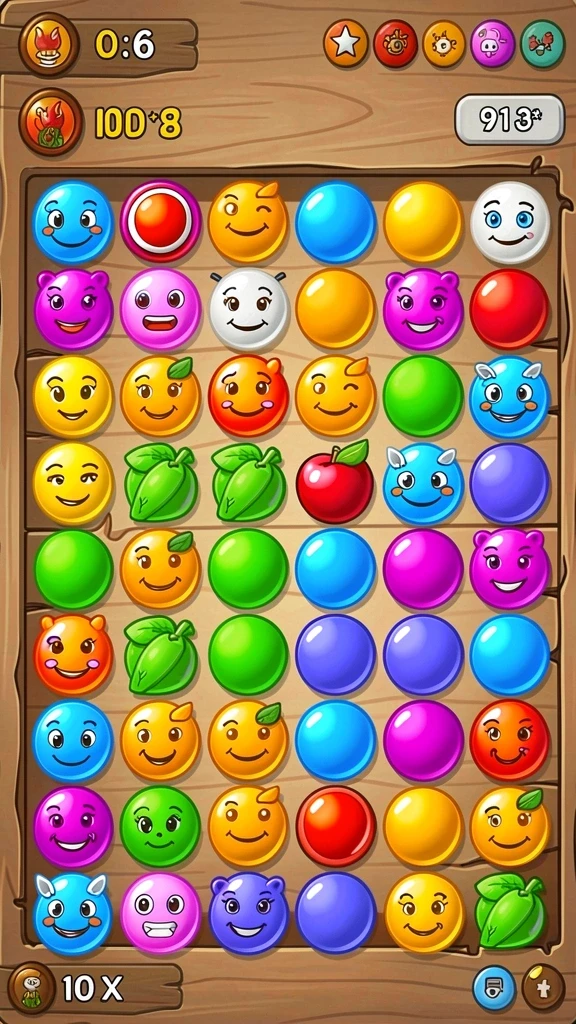Select the red apple piece
Viewport: 576px width, 1024px height.
(335, 482)
